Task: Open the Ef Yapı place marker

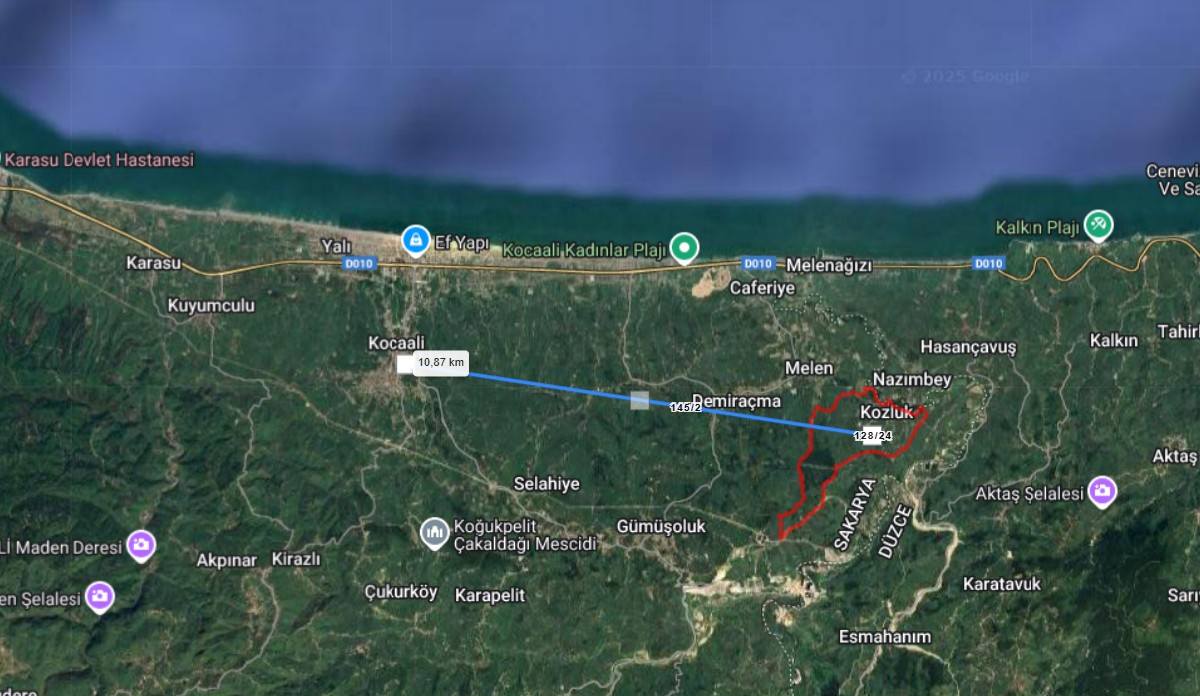Action: 415,239
